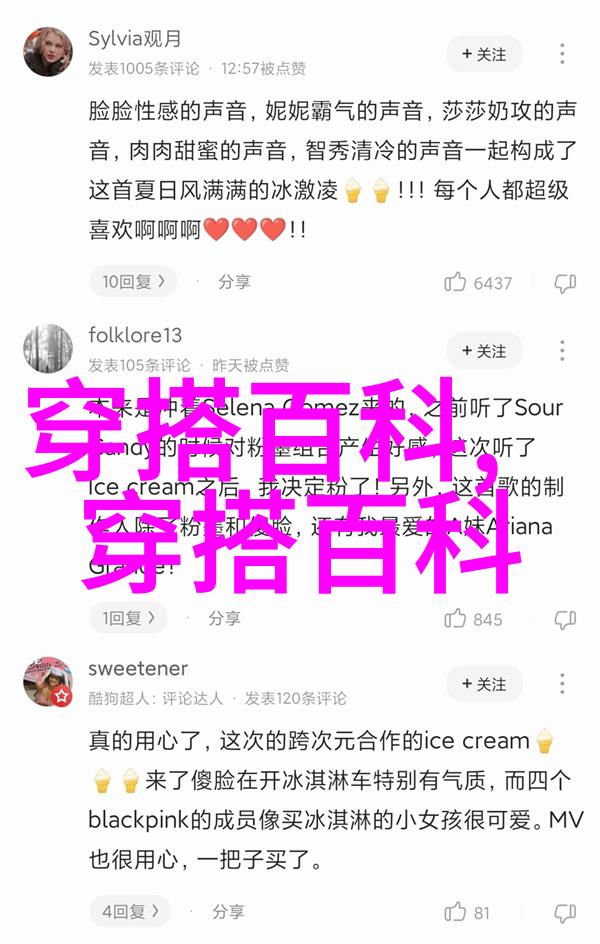Follow user Sylvia观月
This screenshot has height=944, width=600.
pos(484,53)
